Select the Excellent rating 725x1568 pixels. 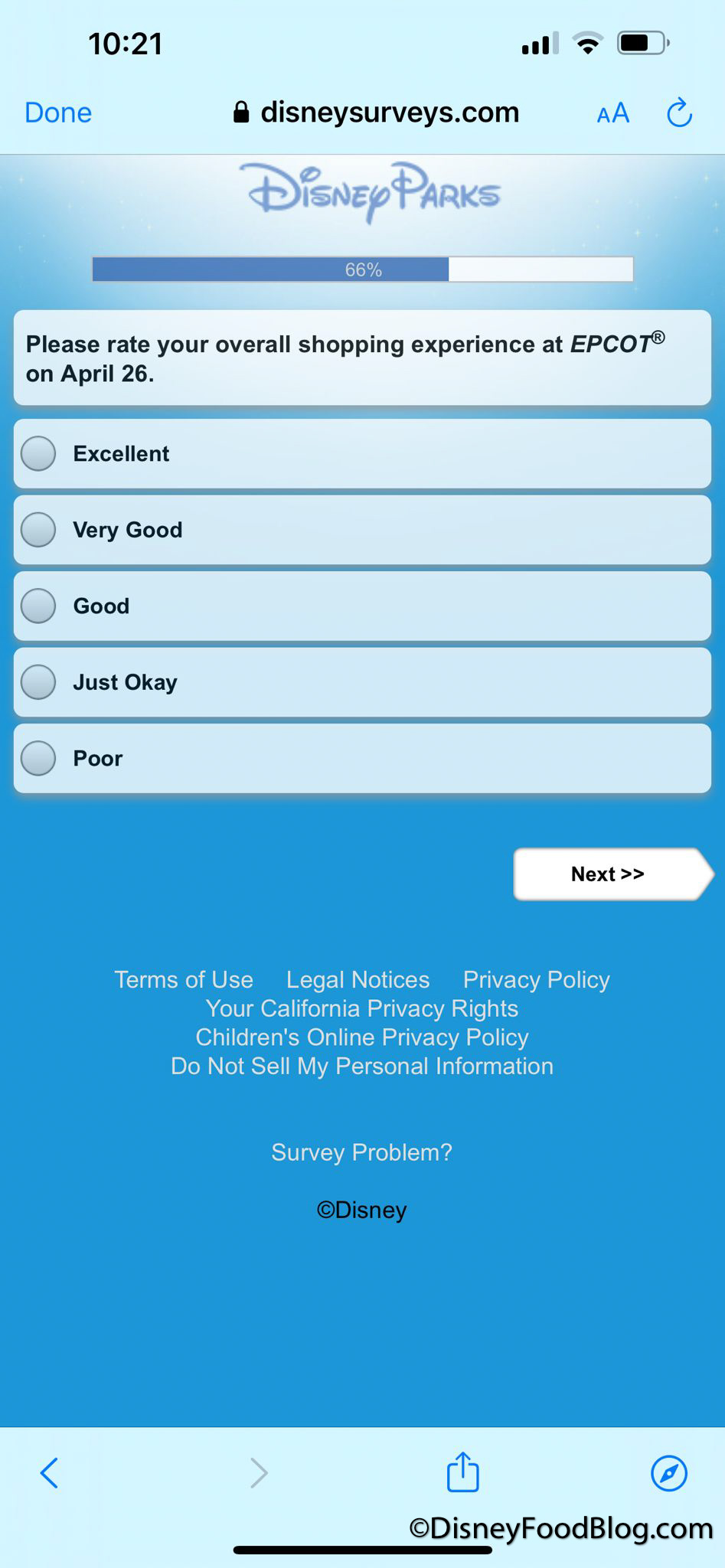38,453
